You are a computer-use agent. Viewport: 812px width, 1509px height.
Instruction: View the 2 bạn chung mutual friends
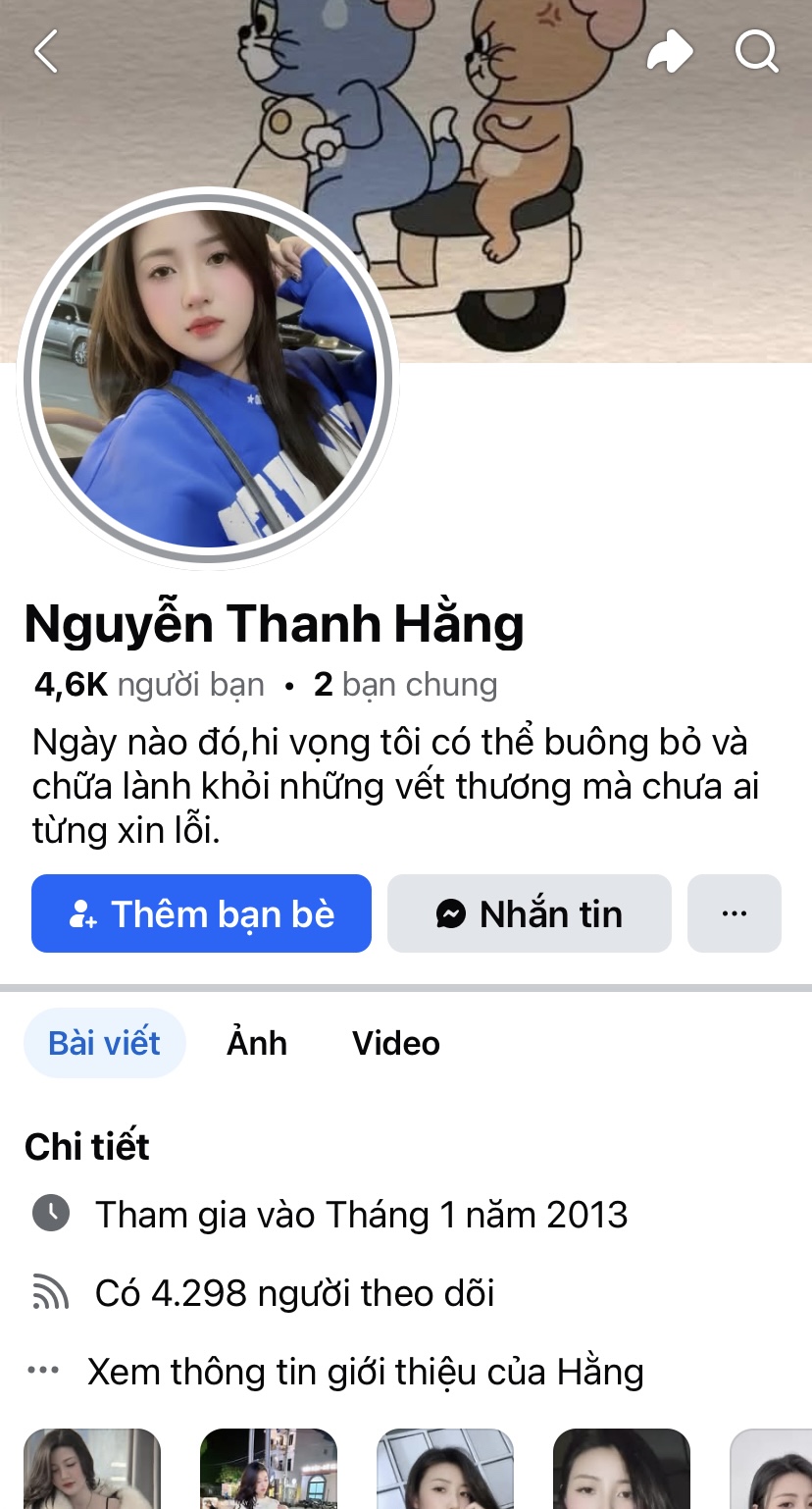[405, 684]
